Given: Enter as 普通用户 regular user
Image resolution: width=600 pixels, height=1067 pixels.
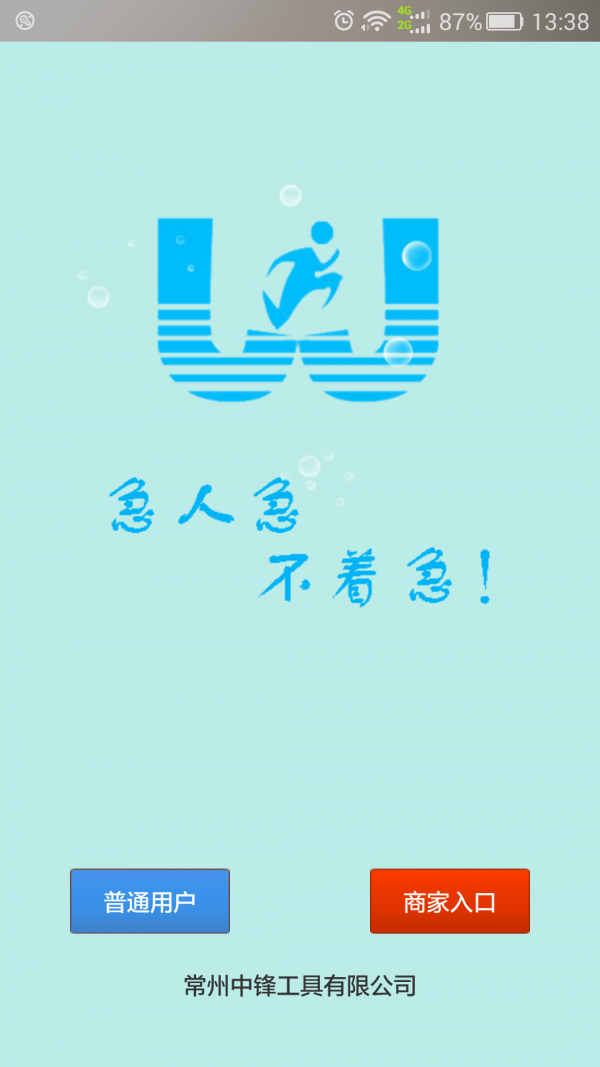Looking at the screenshot, I should point(150,901).
